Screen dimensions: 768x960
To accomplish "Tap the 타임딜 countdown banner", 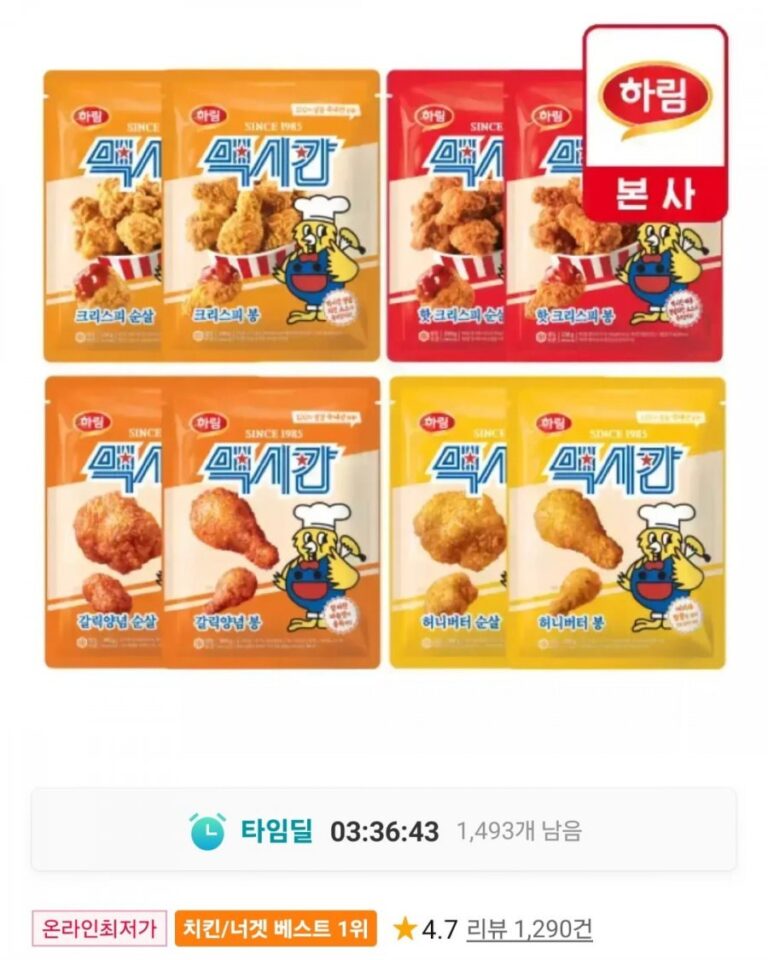I will point(384,830).
